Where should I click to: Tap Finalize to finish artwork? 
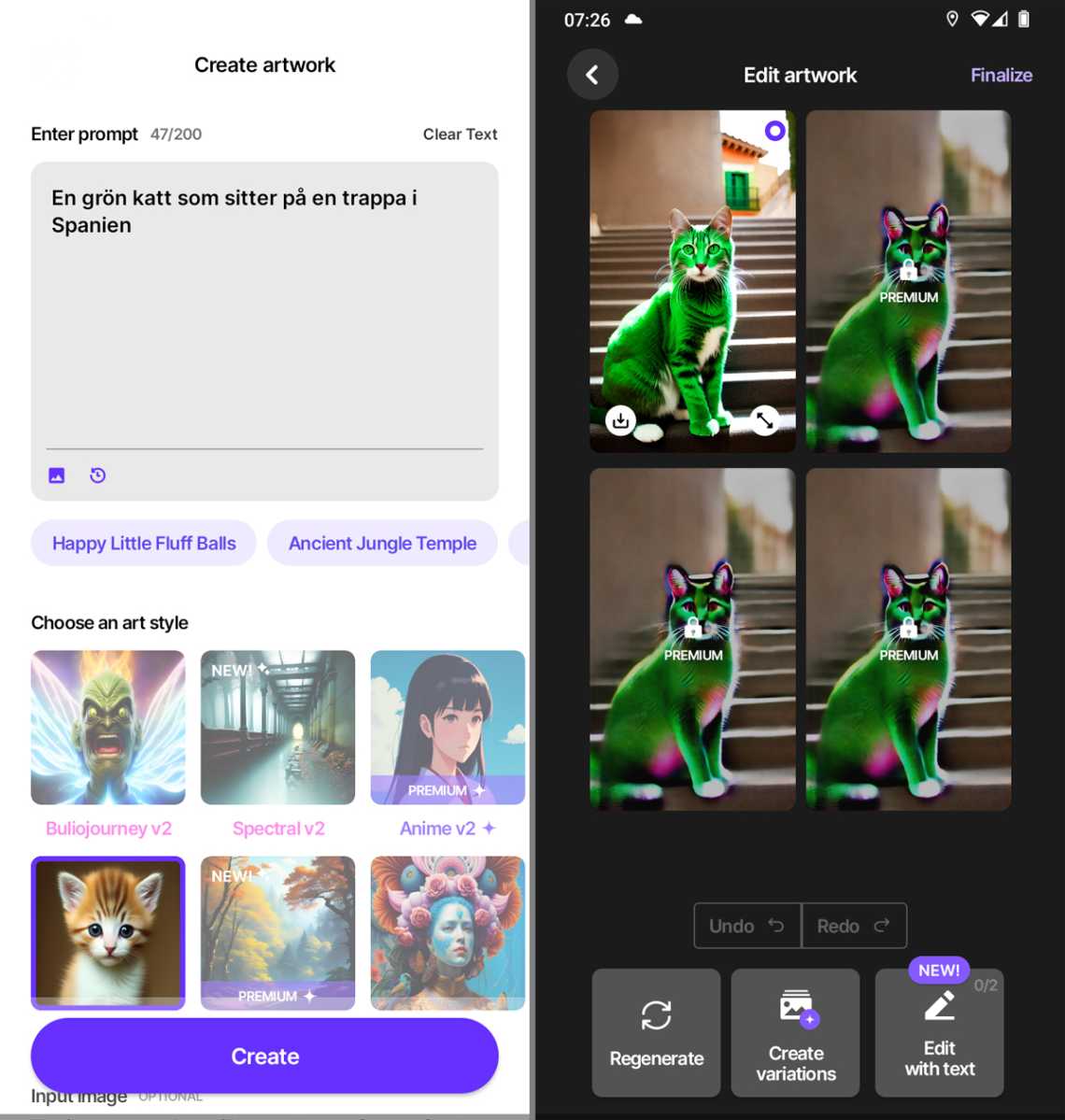(1001, 75)
